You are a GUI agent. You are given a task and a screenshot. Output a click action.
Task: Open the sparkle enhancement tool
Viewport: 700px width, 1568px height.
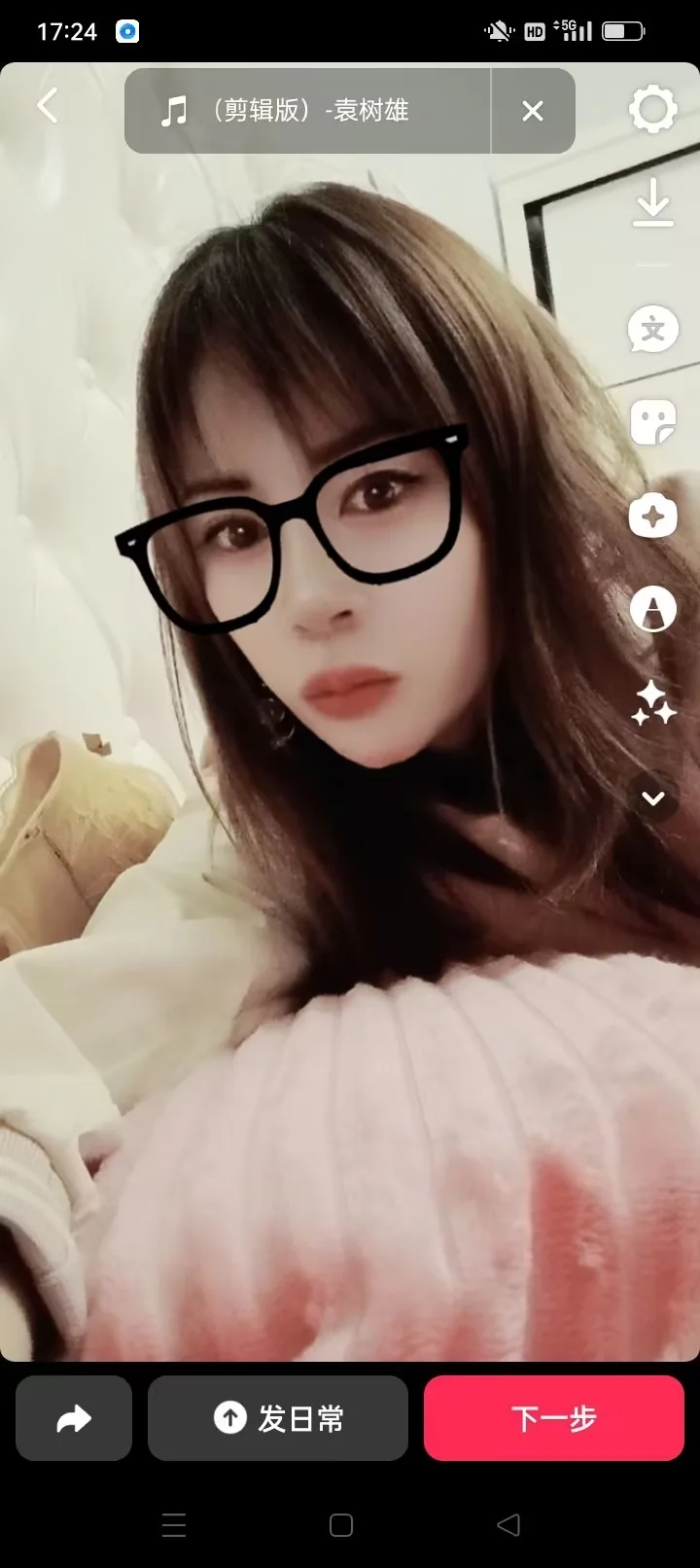pyautogui.click(x=652, y=702)
